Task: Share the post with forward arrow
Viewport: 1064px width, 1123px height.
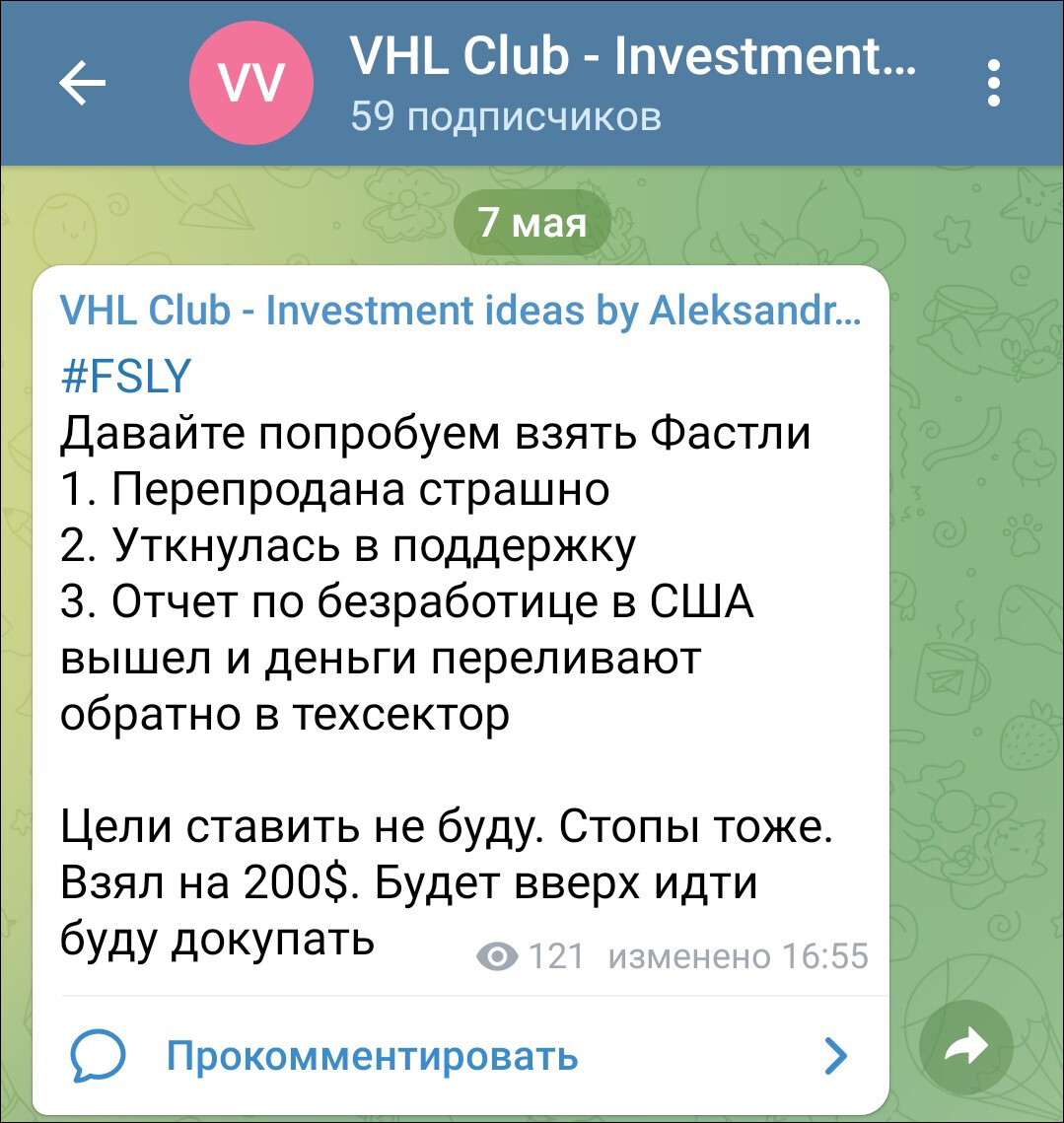Action: pyautogui.click(x=965, y=1047)
